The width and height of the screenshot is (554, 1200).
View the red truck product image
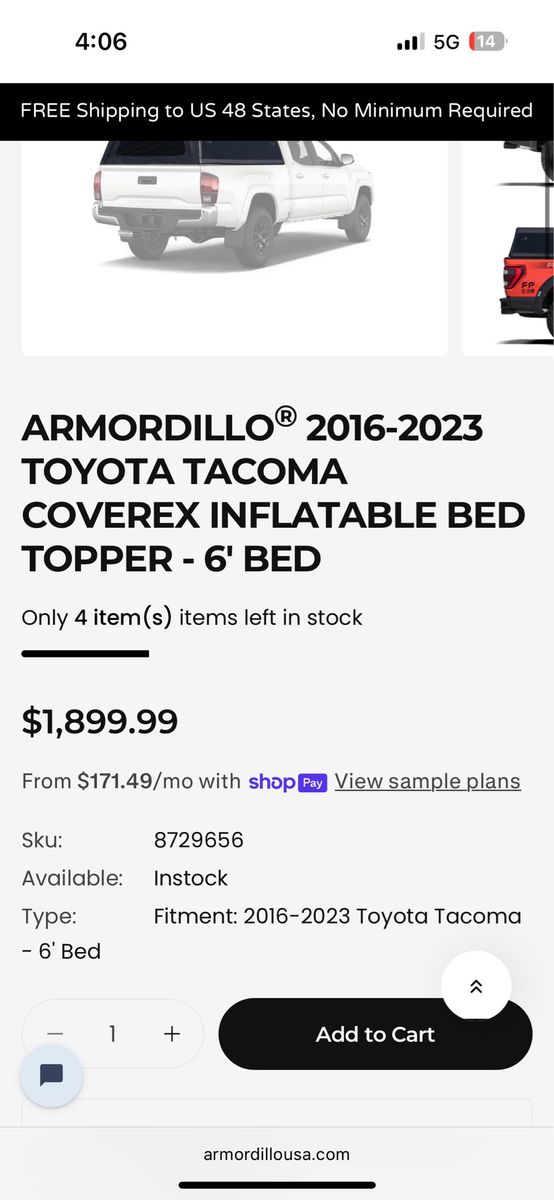[525, 272]
